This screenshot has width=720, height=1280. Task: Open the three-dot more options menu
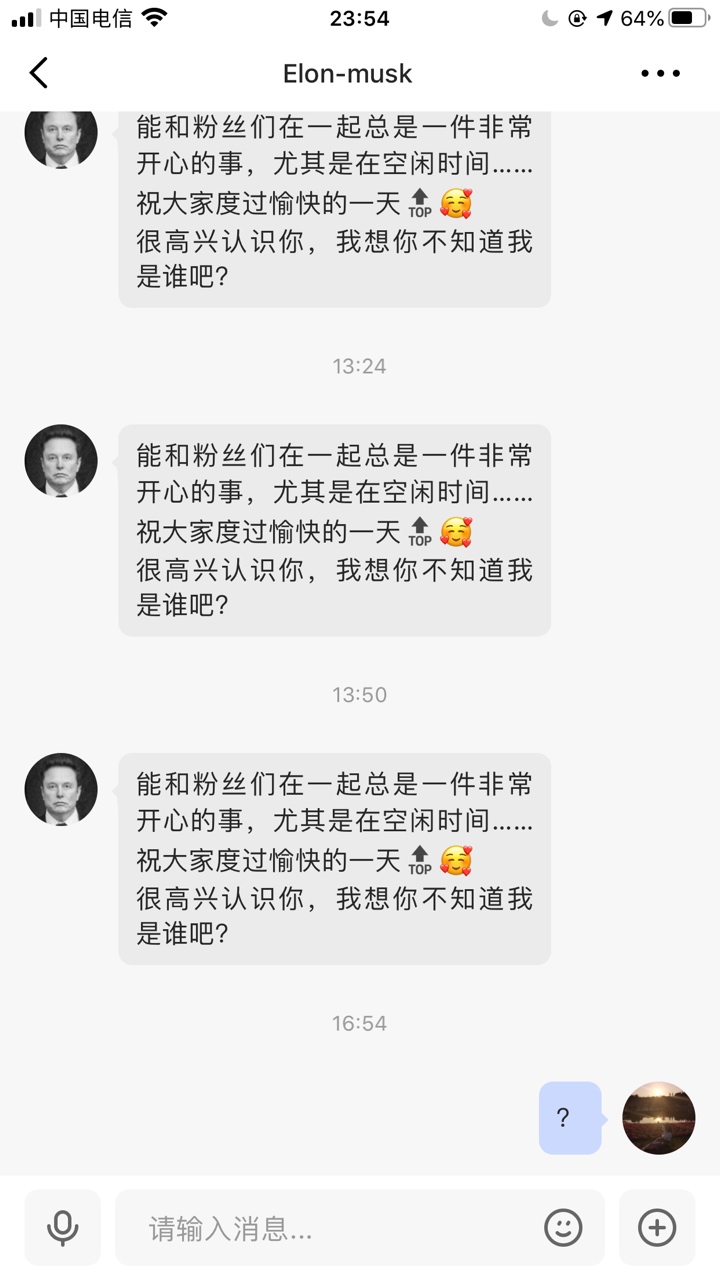pyautogui.click(x=660, y=73)
